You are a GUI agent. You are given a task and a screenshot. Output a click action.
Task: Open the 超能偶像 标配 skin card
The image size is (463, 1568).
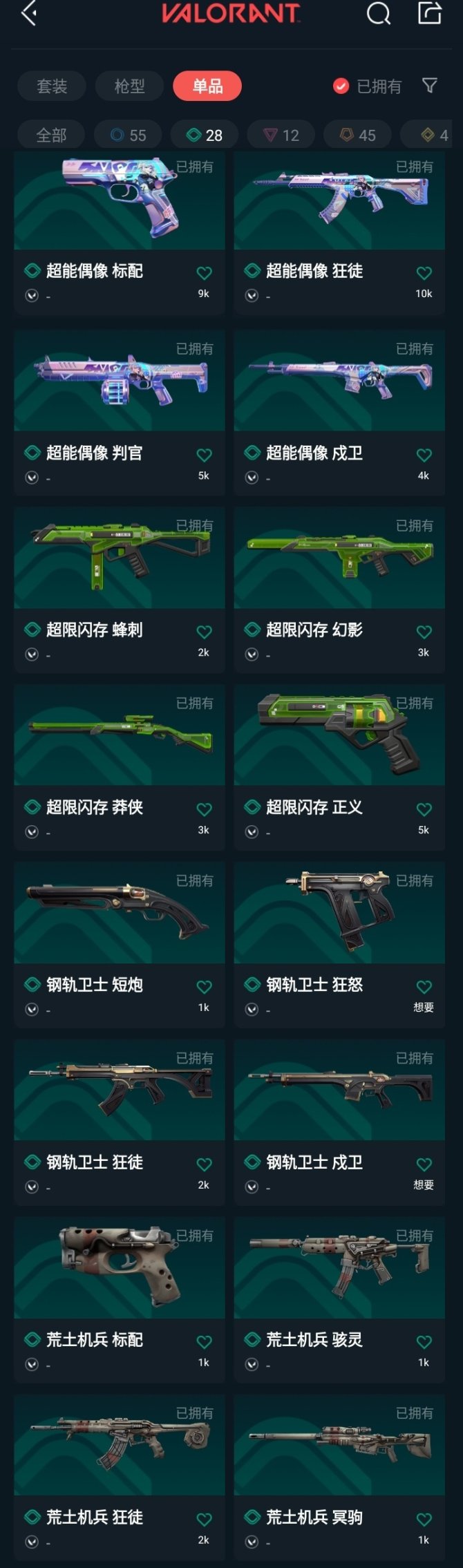click(119, 207)
